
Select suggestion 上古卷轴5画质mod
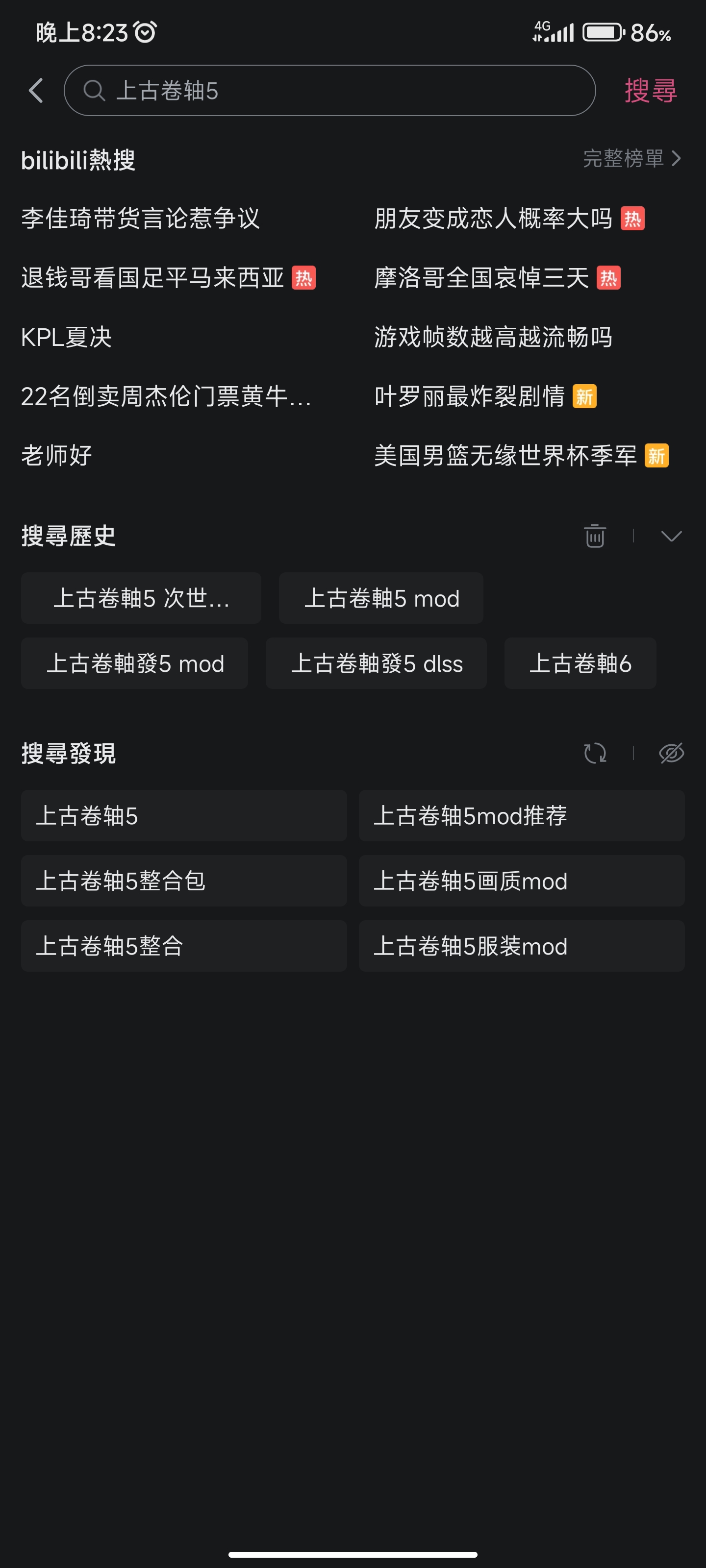pyautogui.click(x=522, y=881)
